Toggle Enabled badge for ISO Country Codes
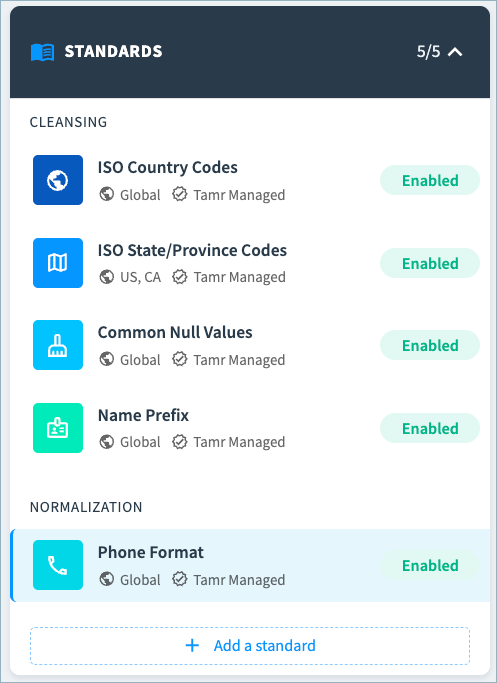This screenshot has width=497, height=683. 430,180
